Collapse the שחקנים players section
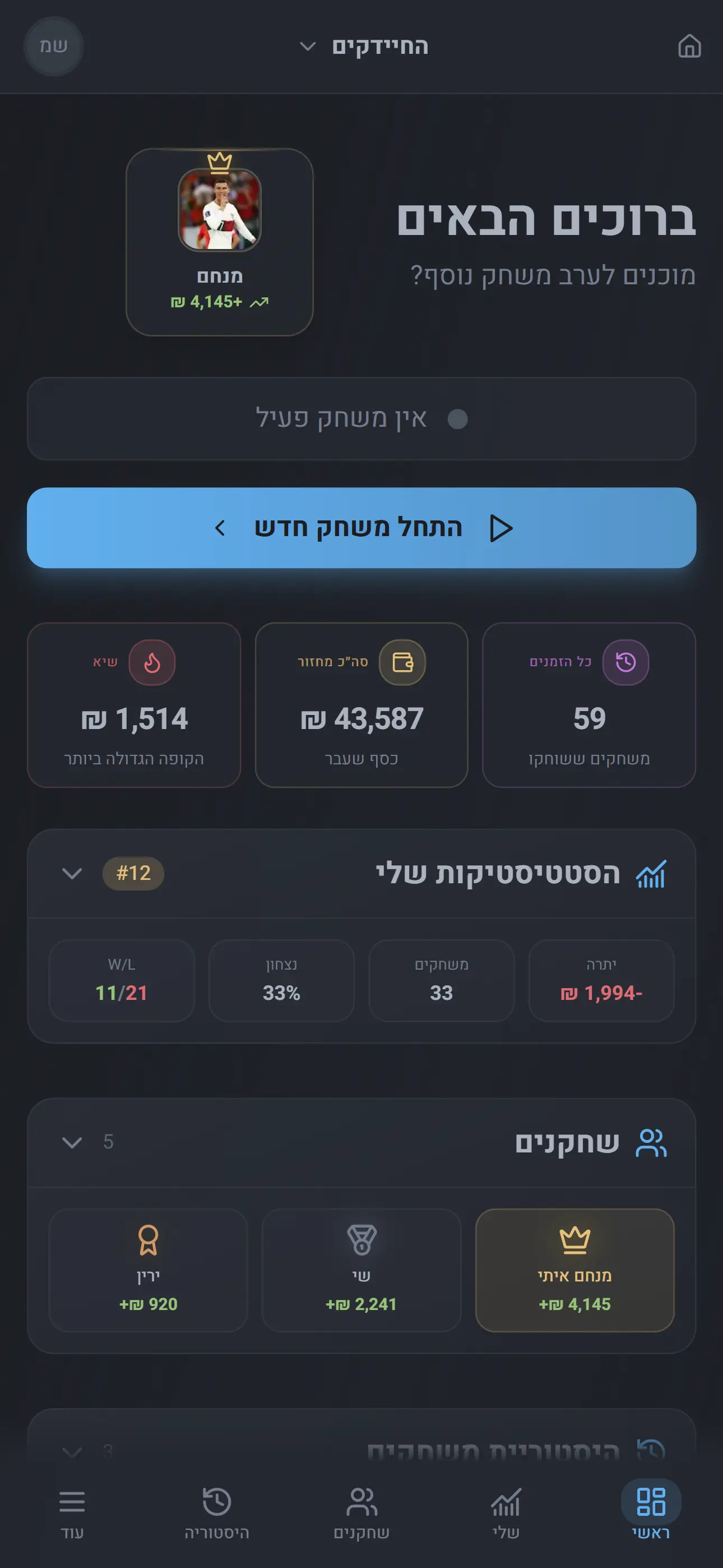This screenshot has width=723, height=1568. pyautogui.click(x=72, y=1143)
